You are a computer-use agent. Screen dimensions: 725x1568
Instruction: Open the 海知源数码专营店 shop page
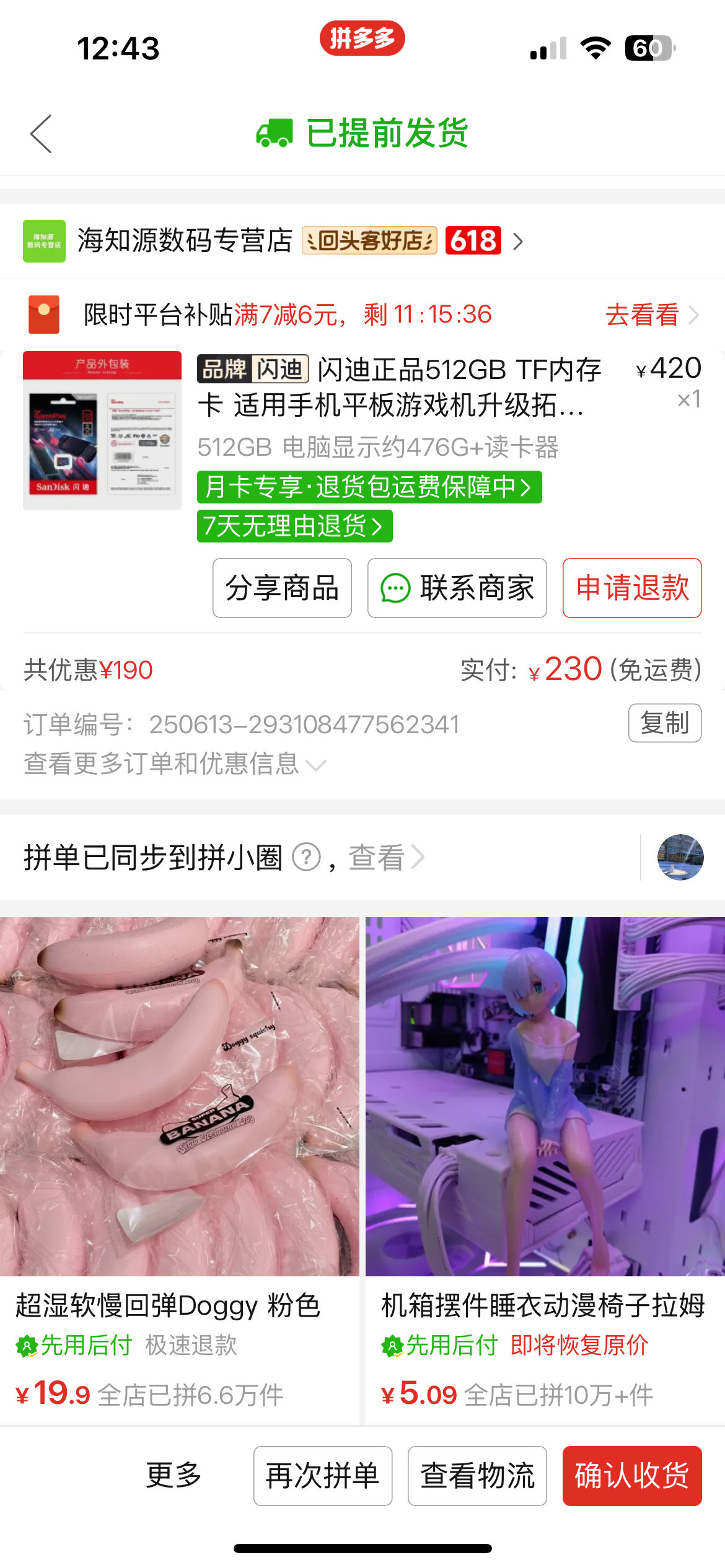(185, 241)
